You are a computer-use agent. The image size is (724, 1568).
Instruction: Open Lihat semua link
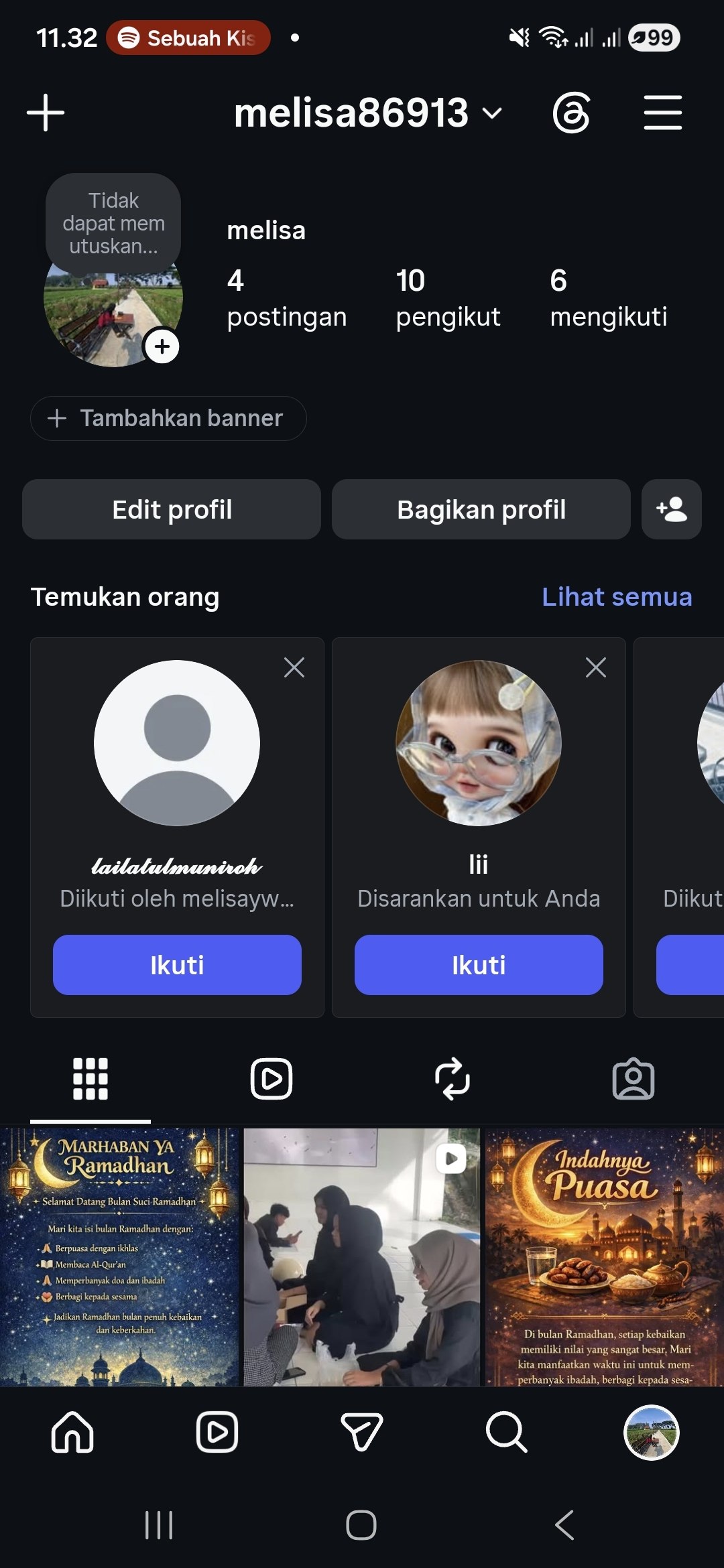coord(617,596)
